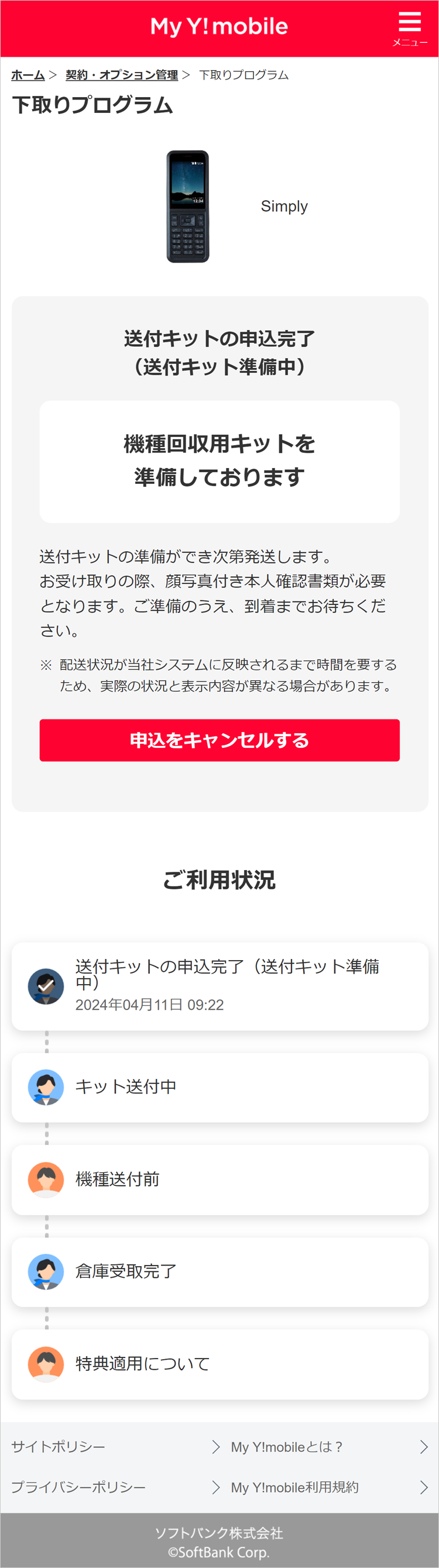Open the サイトポリシー footer link
439x1568 pixels.
pos(116,1447)
